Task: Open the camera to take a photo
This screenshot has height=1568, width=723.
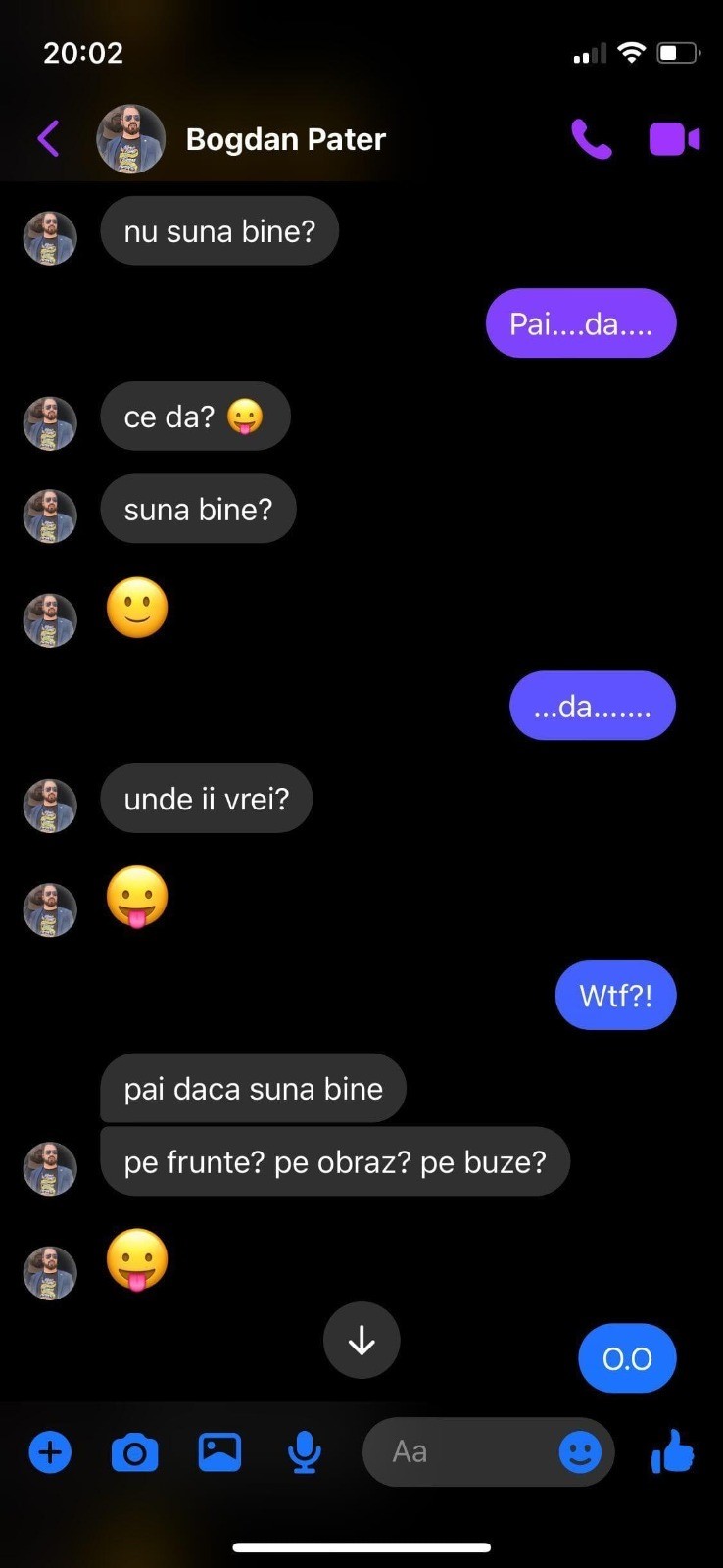Action: 135,1451
